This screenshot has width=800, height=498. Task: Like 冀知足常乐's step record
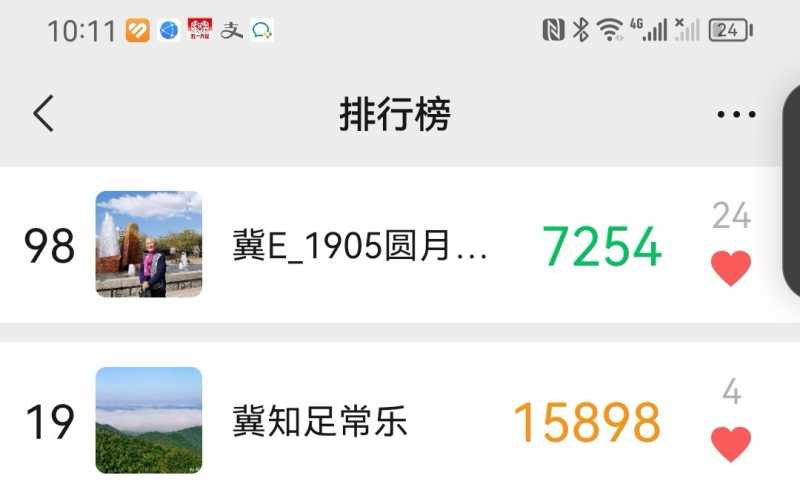click(730, 443)
